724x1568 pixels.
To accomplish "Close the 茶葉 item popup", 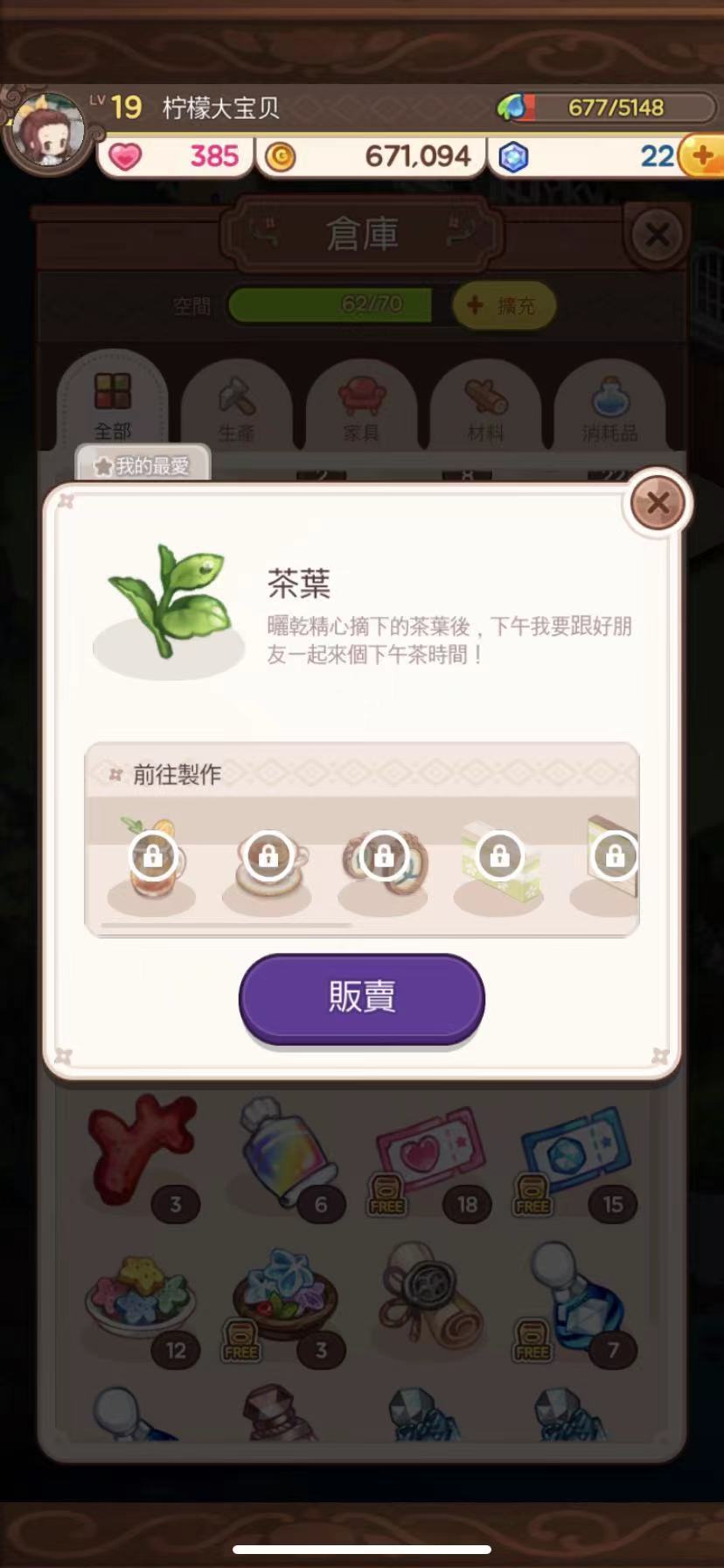I will click(x=658, y=503).
